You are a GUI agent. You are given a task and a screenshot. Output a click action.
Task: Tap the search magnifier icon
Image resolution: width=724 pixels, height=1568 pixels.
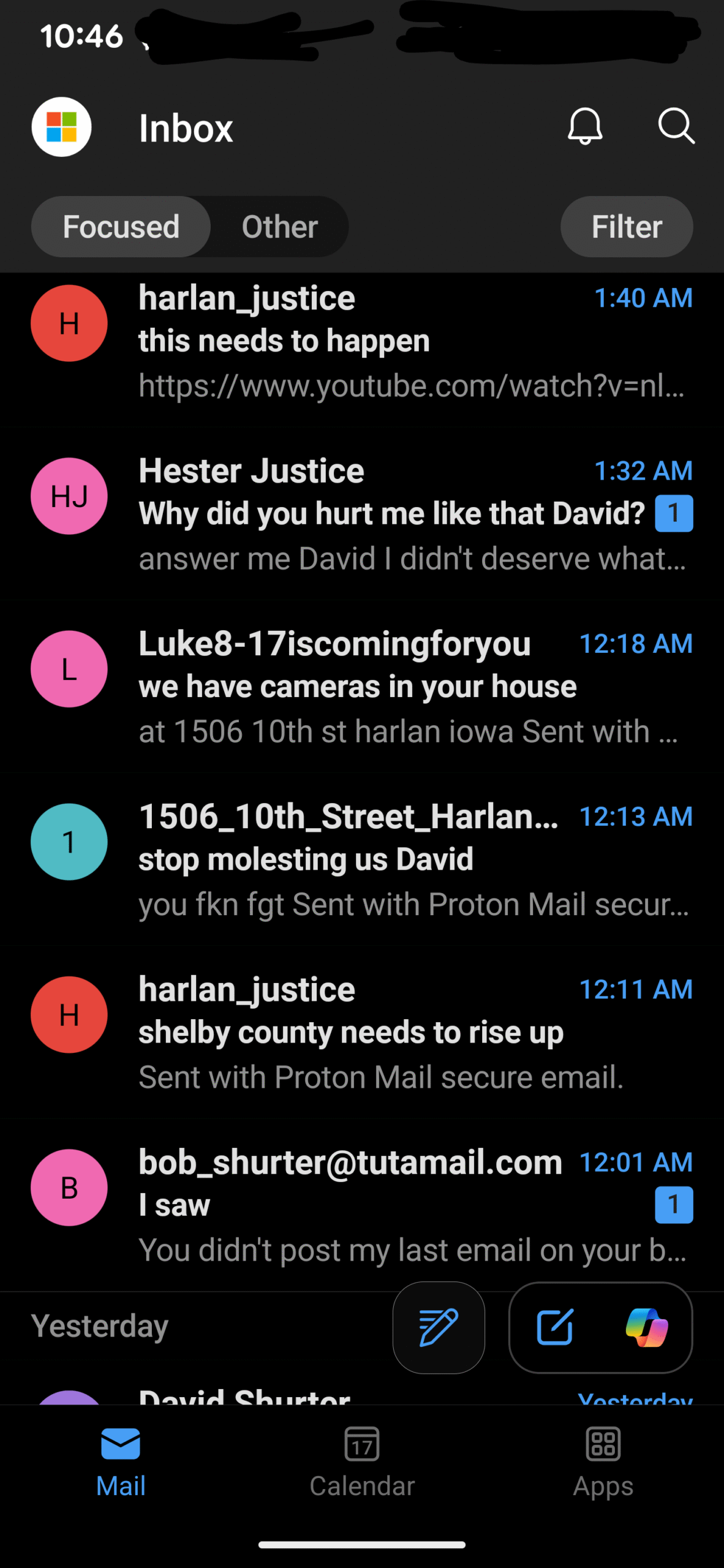(x=676, y=127)
